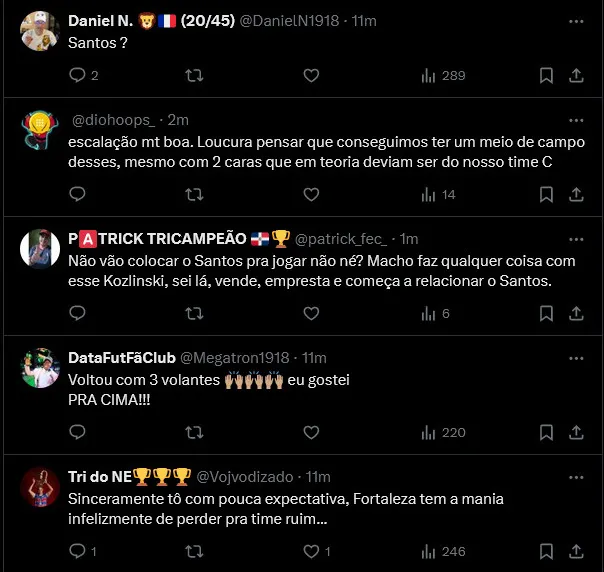Retweet the post by @diohoops_

pyautogui.click(x=195, y=194)
